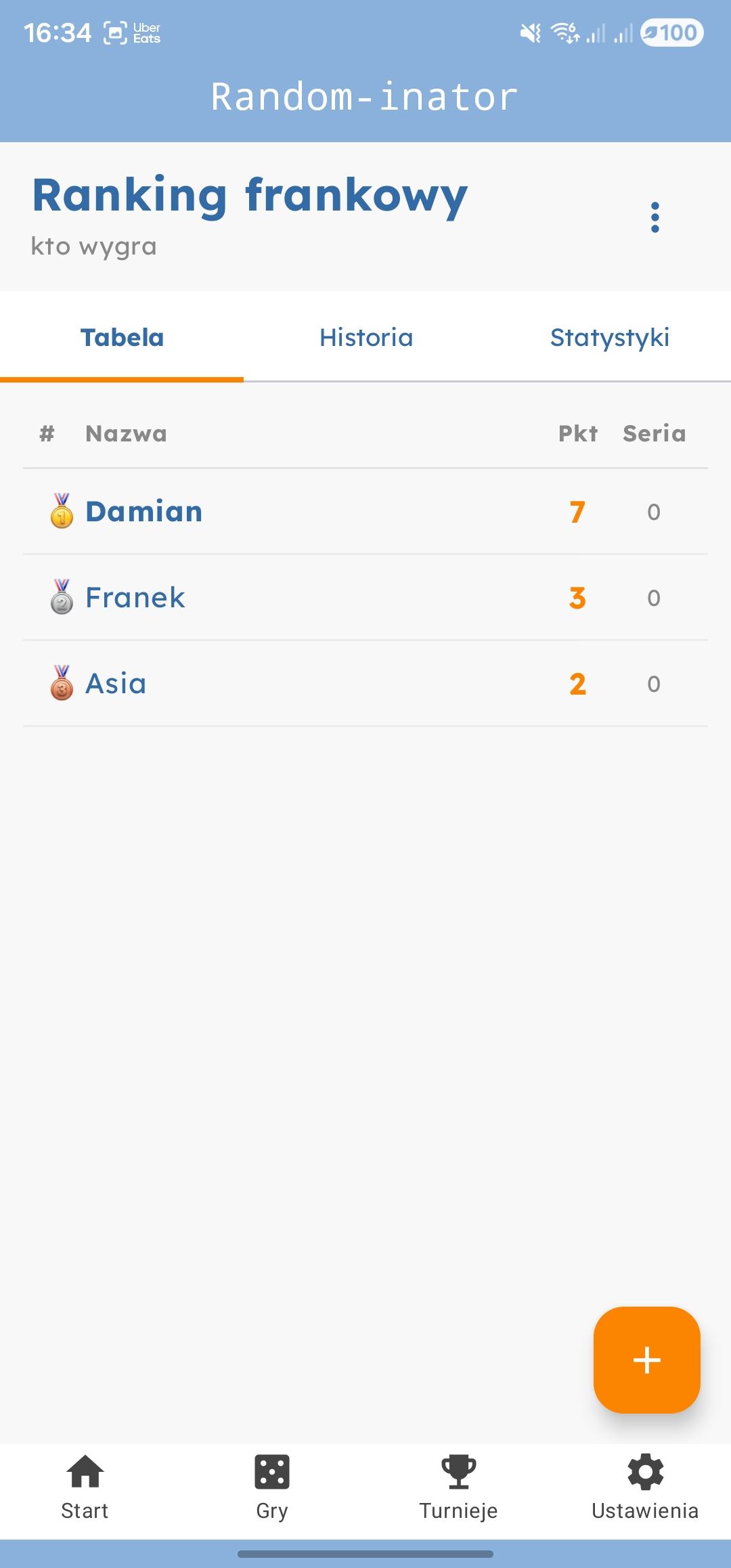Select player Damian from the table
This screenshot has width=731, height=1568.
coord(144,513)
